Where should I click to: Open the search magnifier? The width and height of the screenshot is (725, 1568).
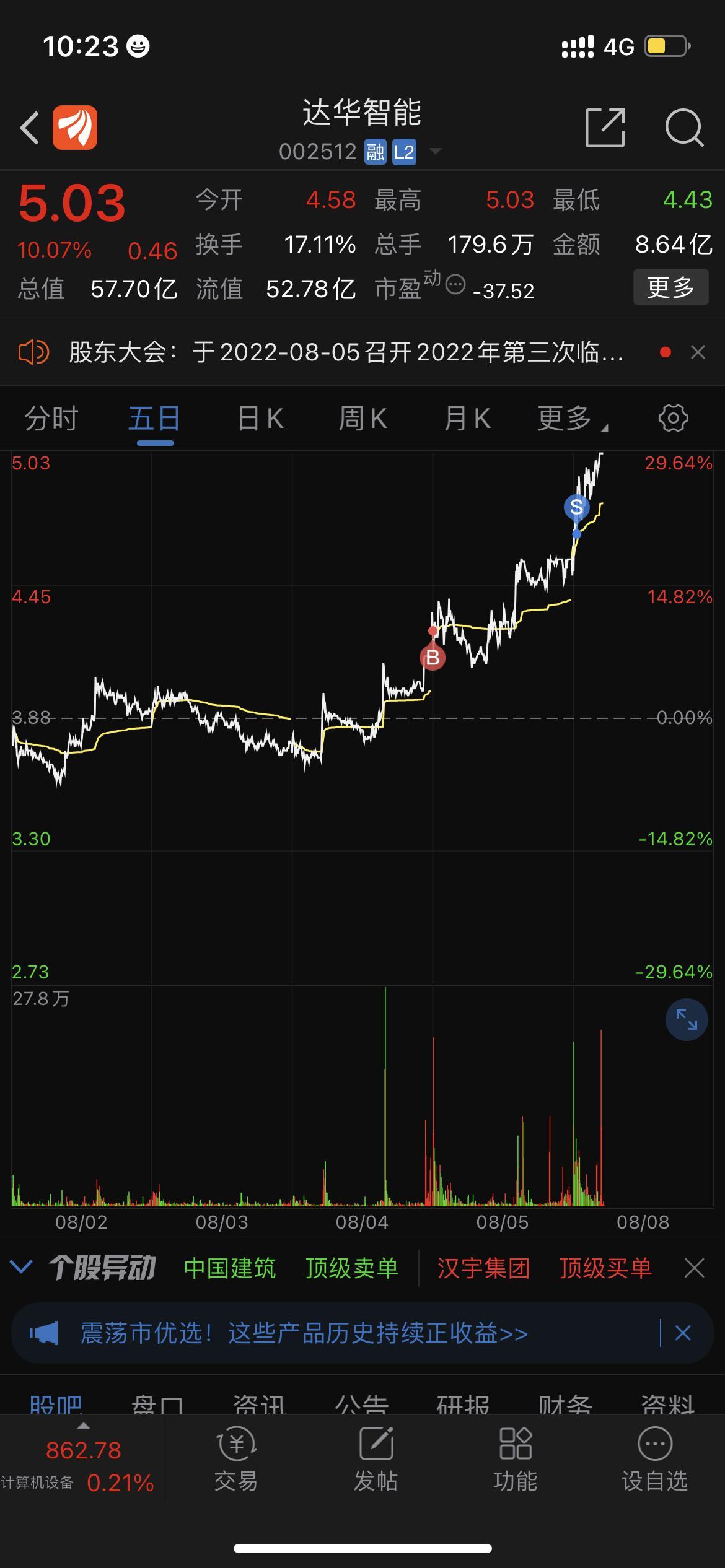[x=684, y=128]
